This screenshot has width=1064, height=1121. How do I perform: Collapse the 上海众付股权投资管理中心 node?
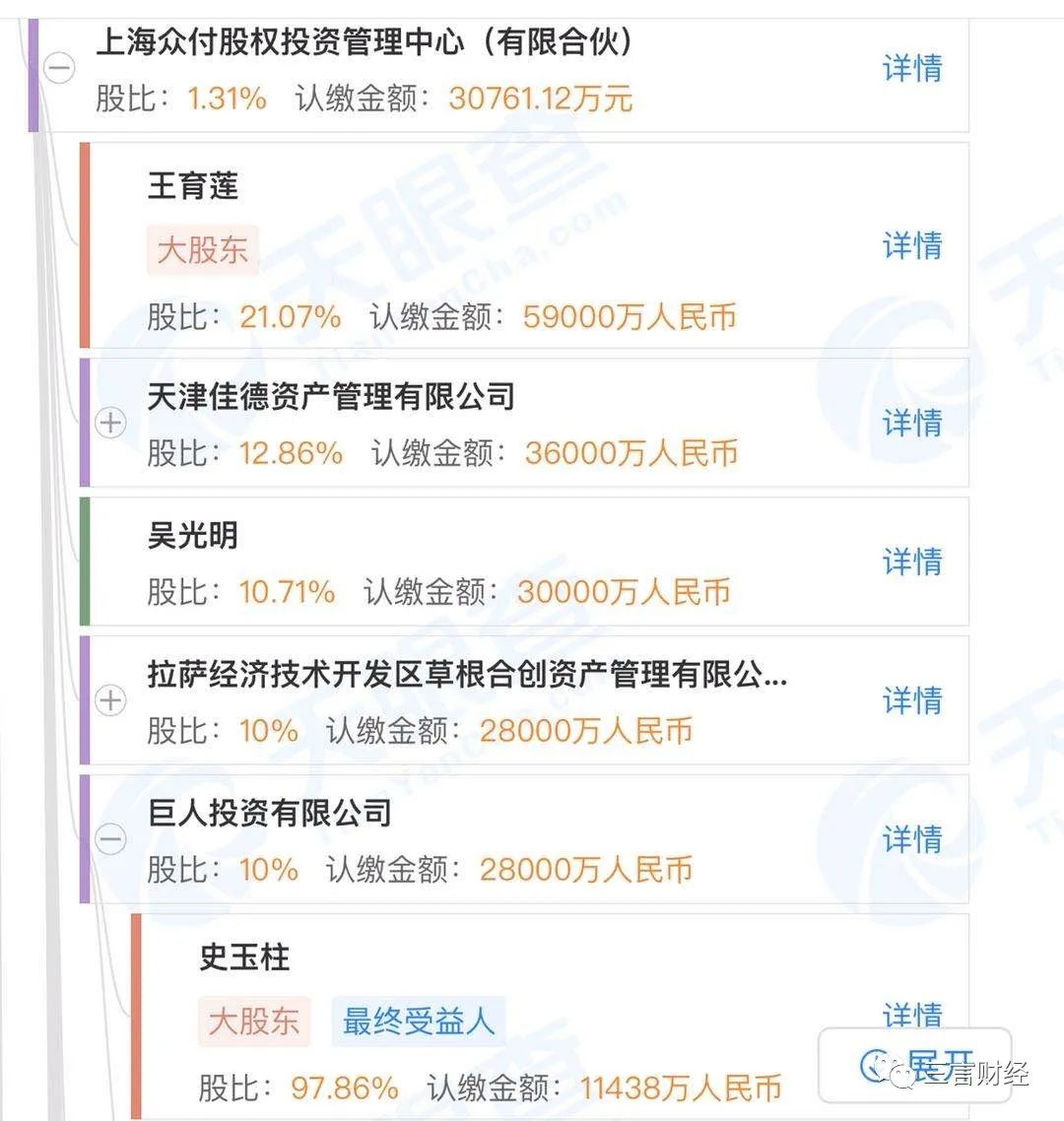pyautogui.click(x=60, y=68)
